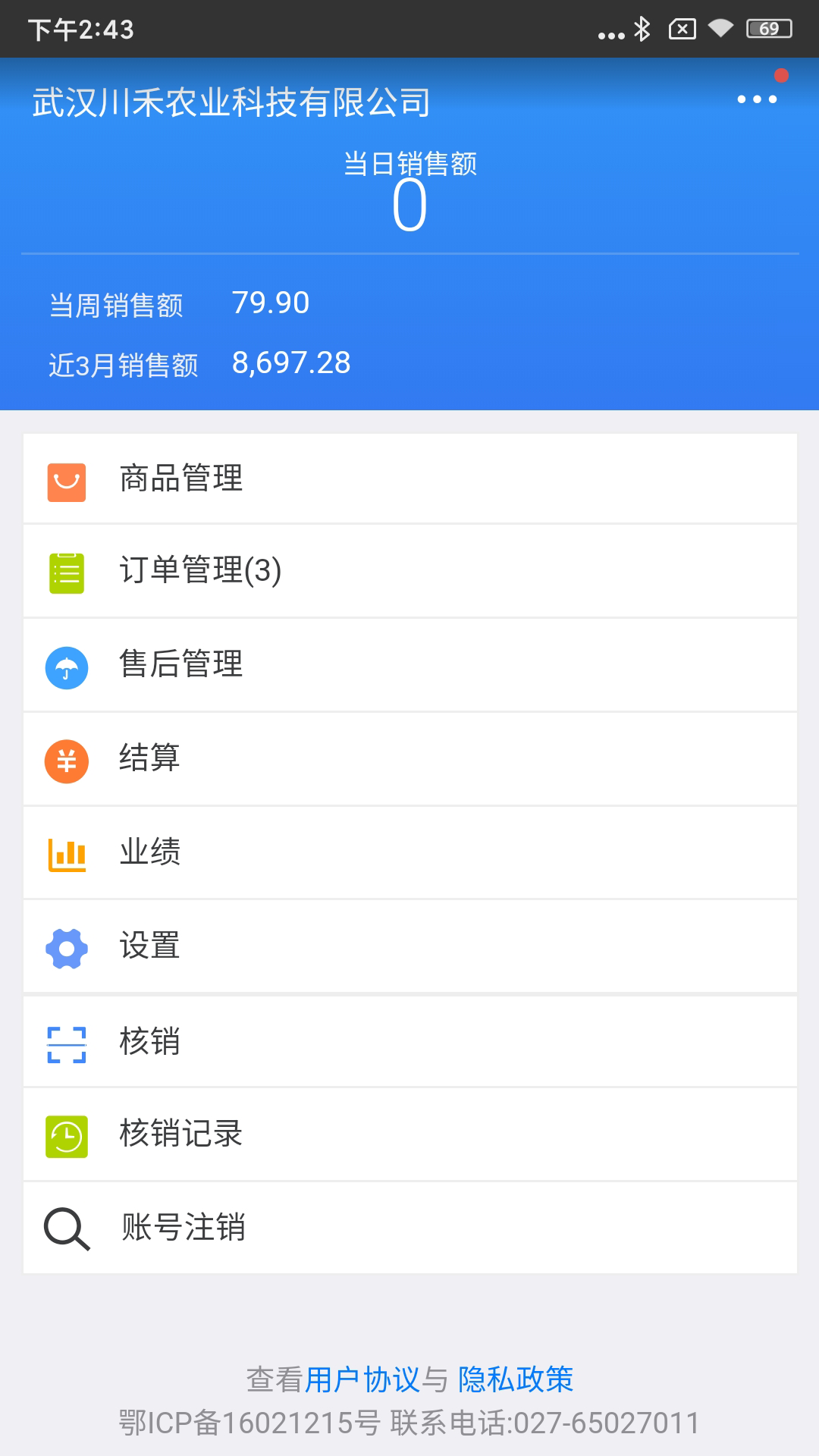Open 售后管理 from the list
Viewport: 819px width, 1456px height.
click(182, 665)
